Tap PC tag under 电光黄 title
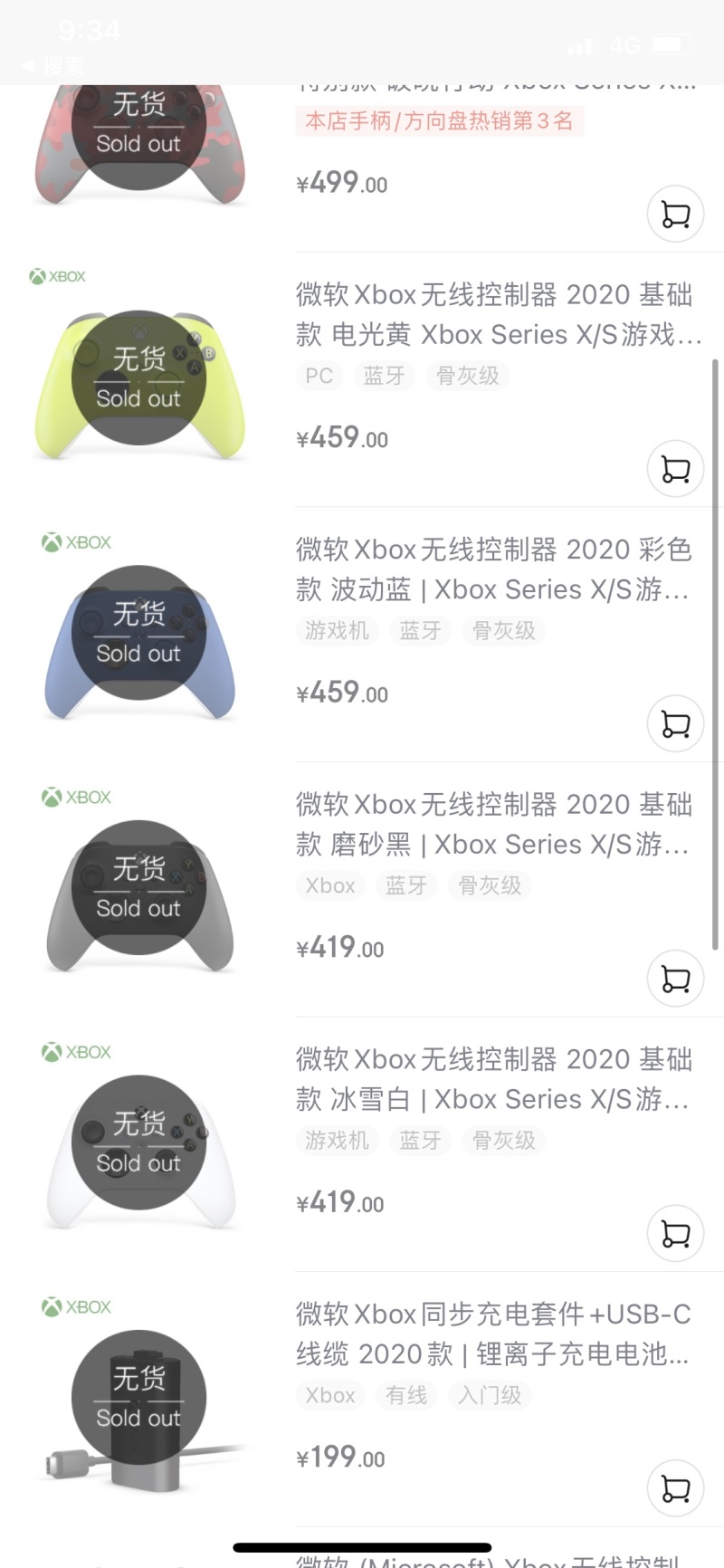This screenshot has width=724, height=1568. coord(319,377)
